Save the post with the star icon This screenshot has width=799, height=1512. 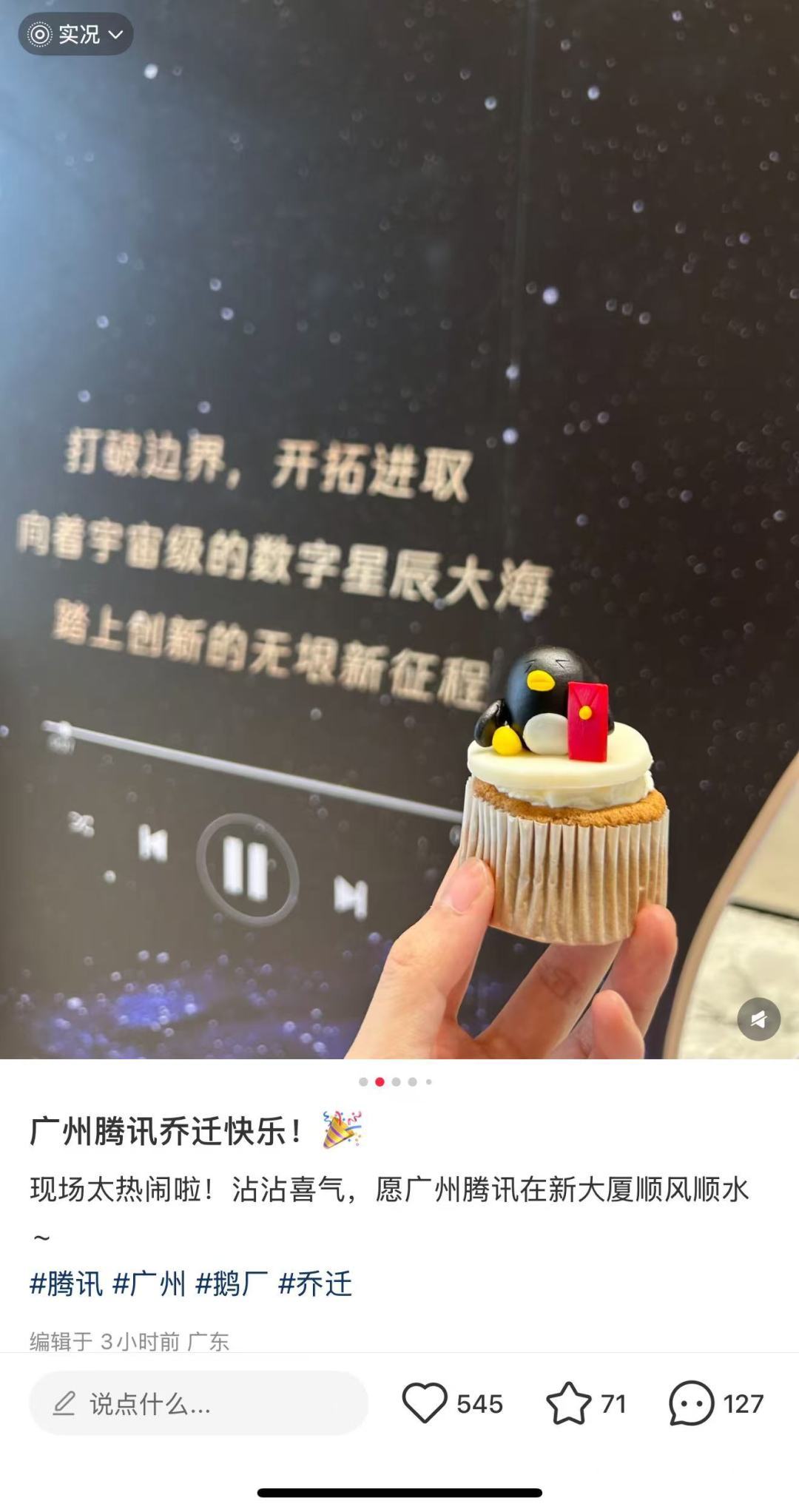coord(568,1403)
